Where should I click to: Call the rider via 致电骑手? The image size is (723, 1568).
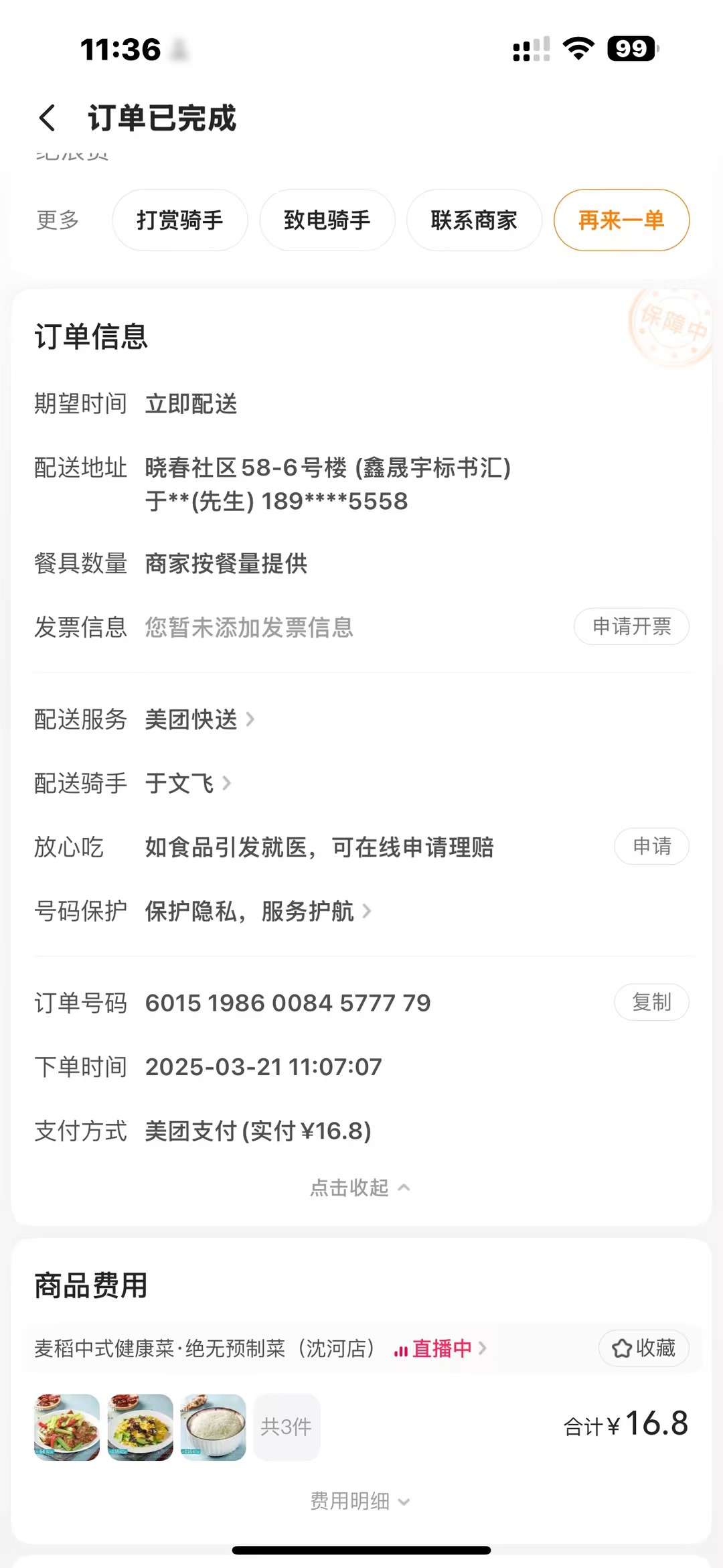(327, 220)
